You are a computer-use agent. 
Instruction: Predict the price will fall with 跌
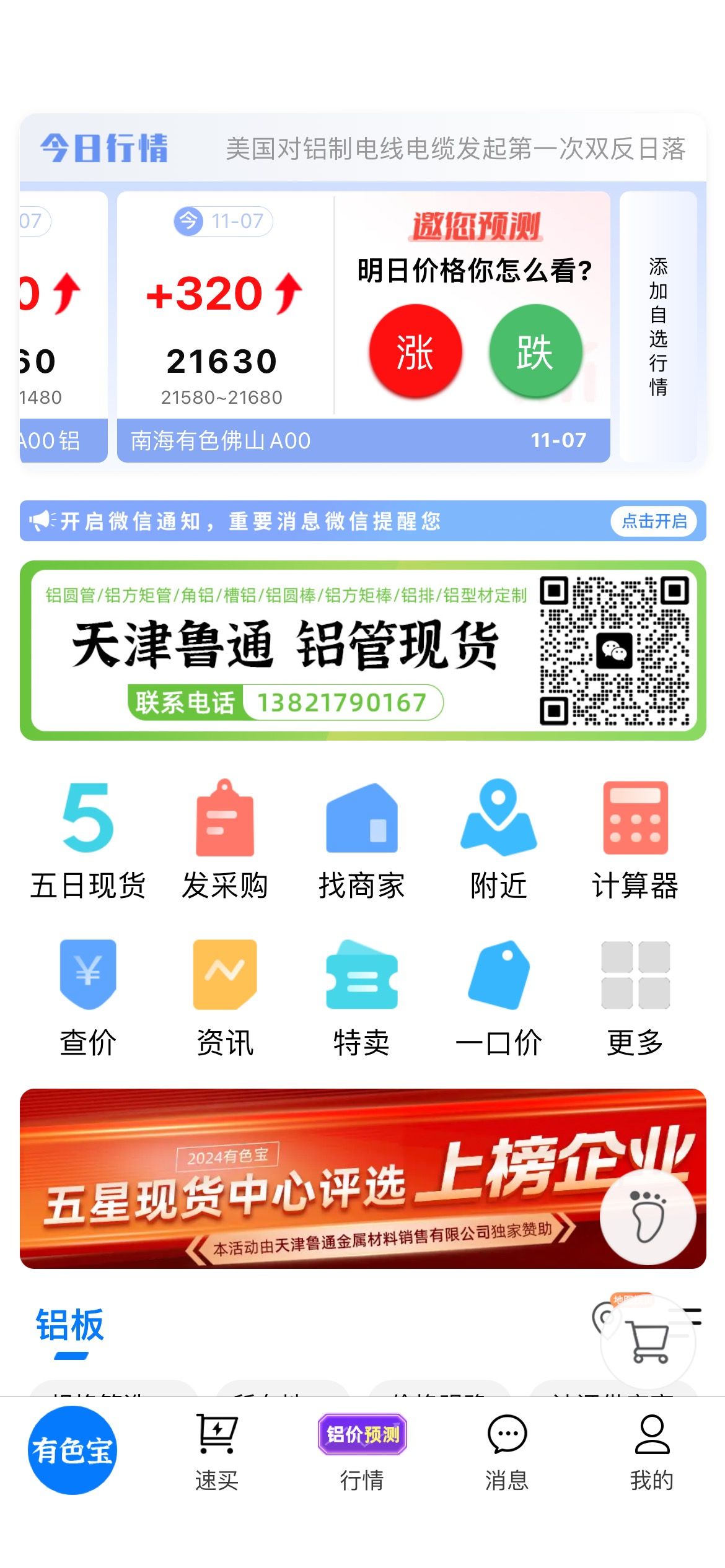(x=535, y=351)
